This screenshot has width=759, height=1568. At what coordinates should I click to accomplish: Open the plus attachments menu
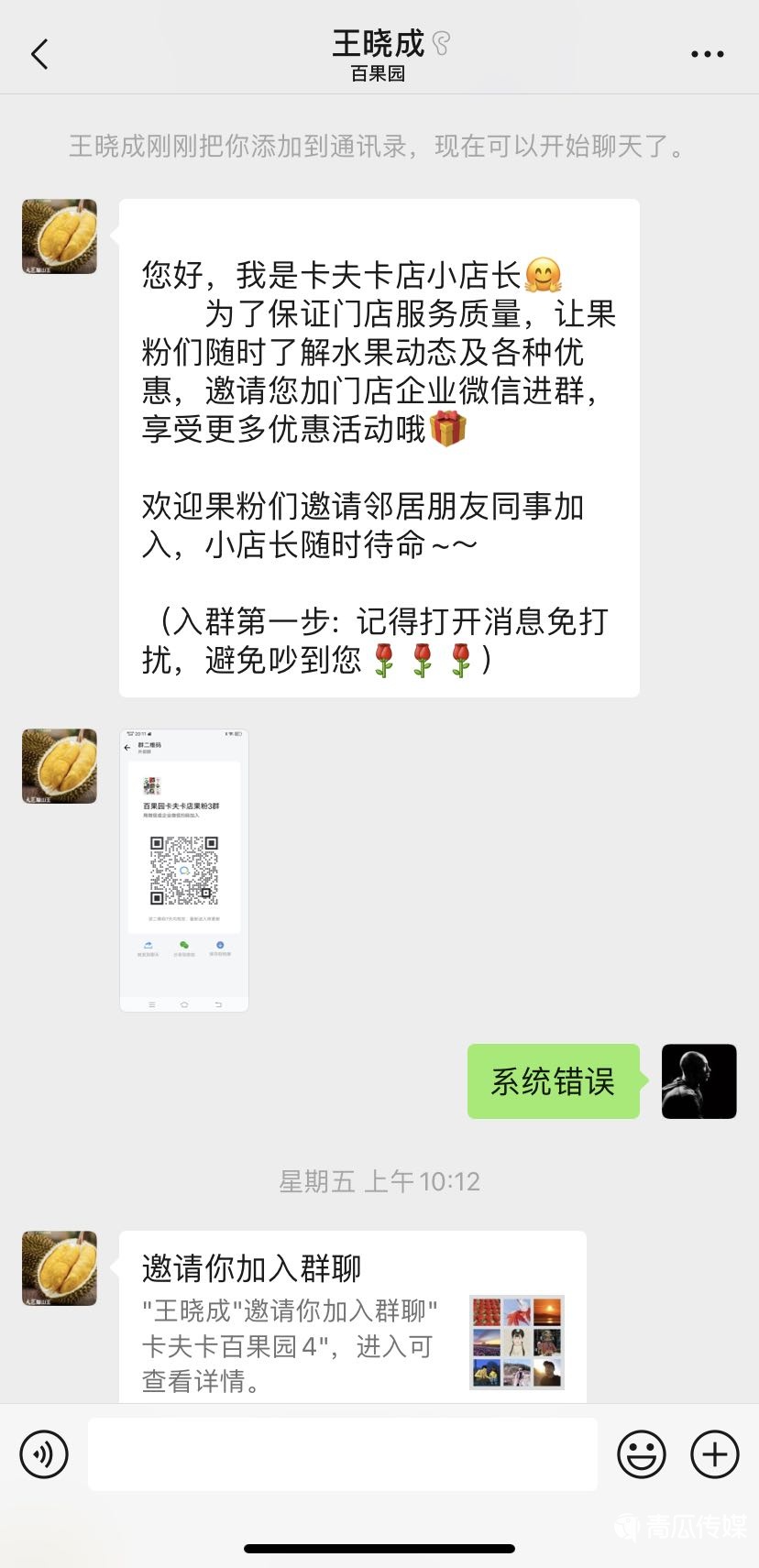[714, 1453]
